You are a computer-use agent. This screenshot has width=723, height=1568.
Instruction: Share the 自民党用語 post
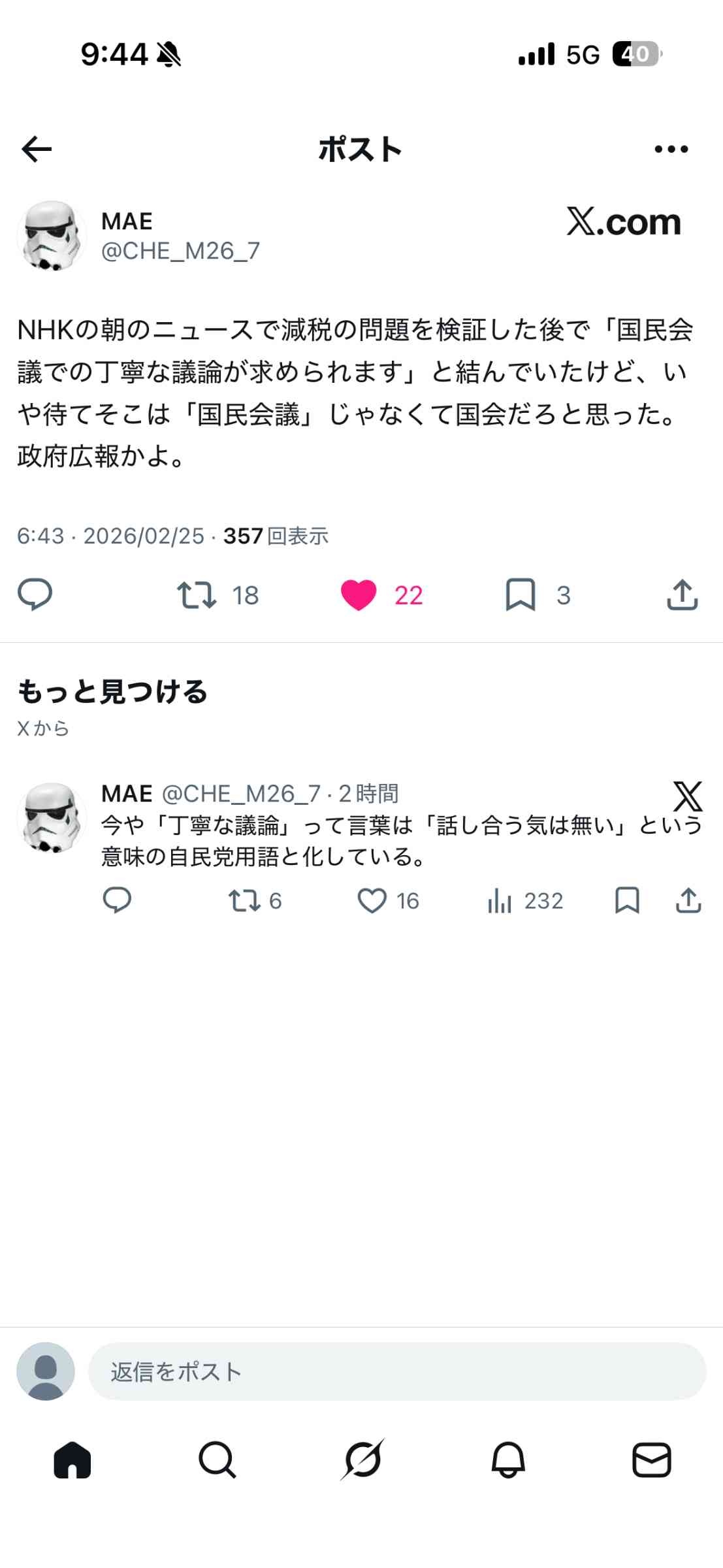pos(688,900)
